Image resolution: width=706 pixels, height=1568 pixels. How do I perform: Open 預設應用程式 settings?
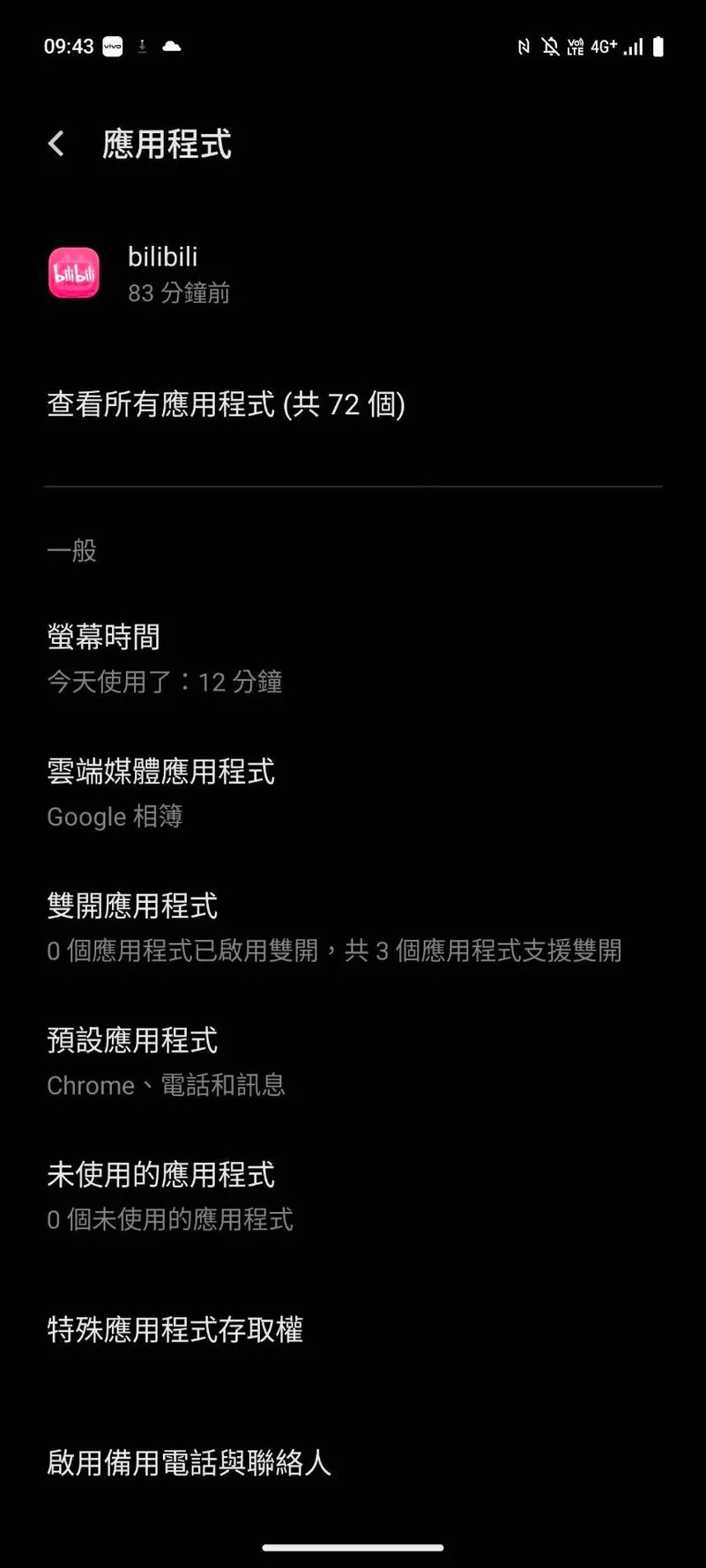[x=166, y=1061]
